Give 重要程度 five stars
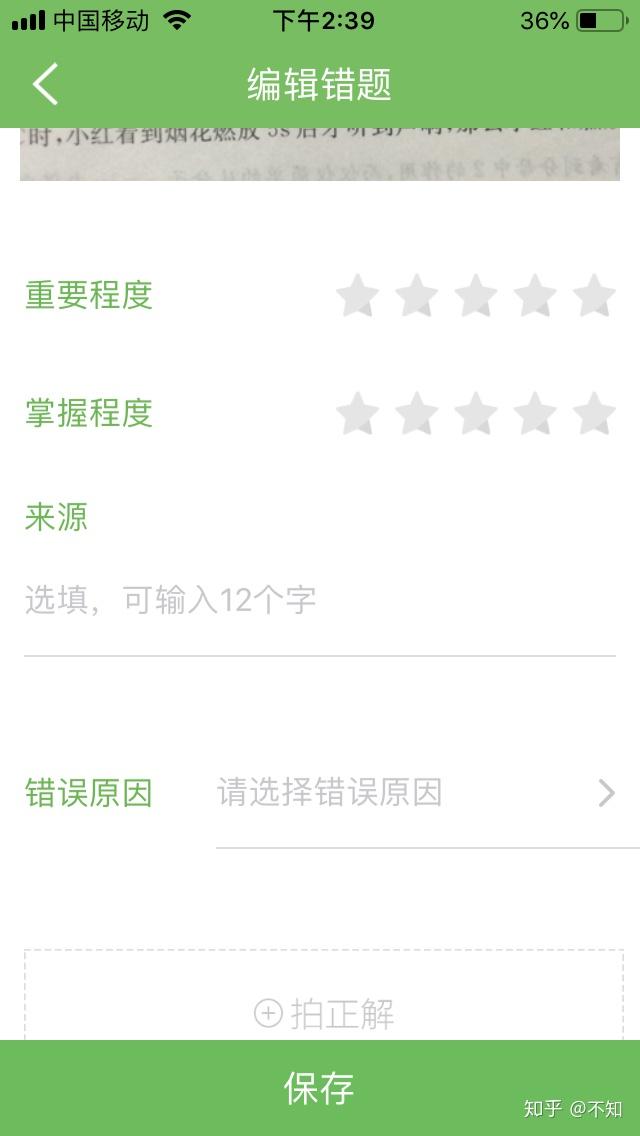 594,296
